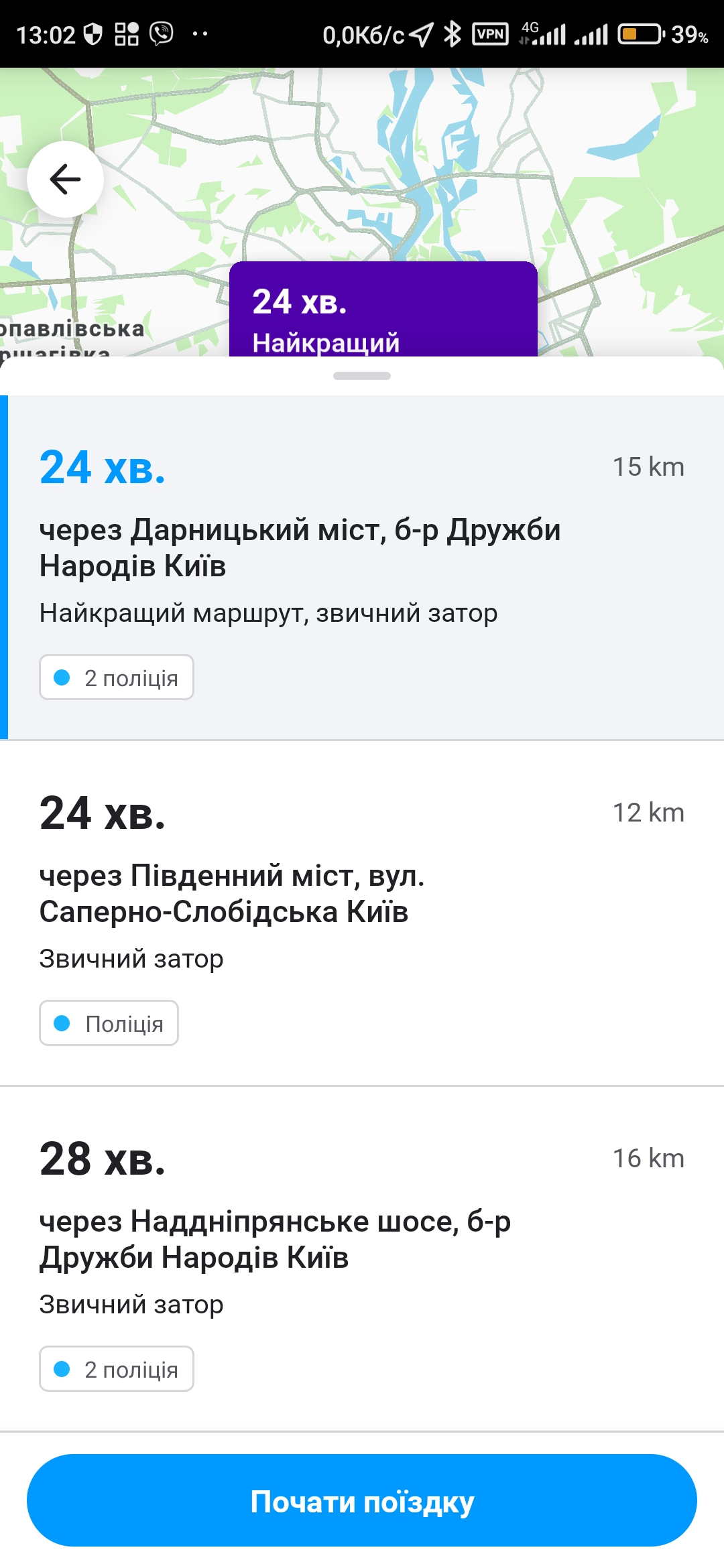Choose the route via Південний міст
Viewport: 724px width, 1568px height.
(362, 913)
